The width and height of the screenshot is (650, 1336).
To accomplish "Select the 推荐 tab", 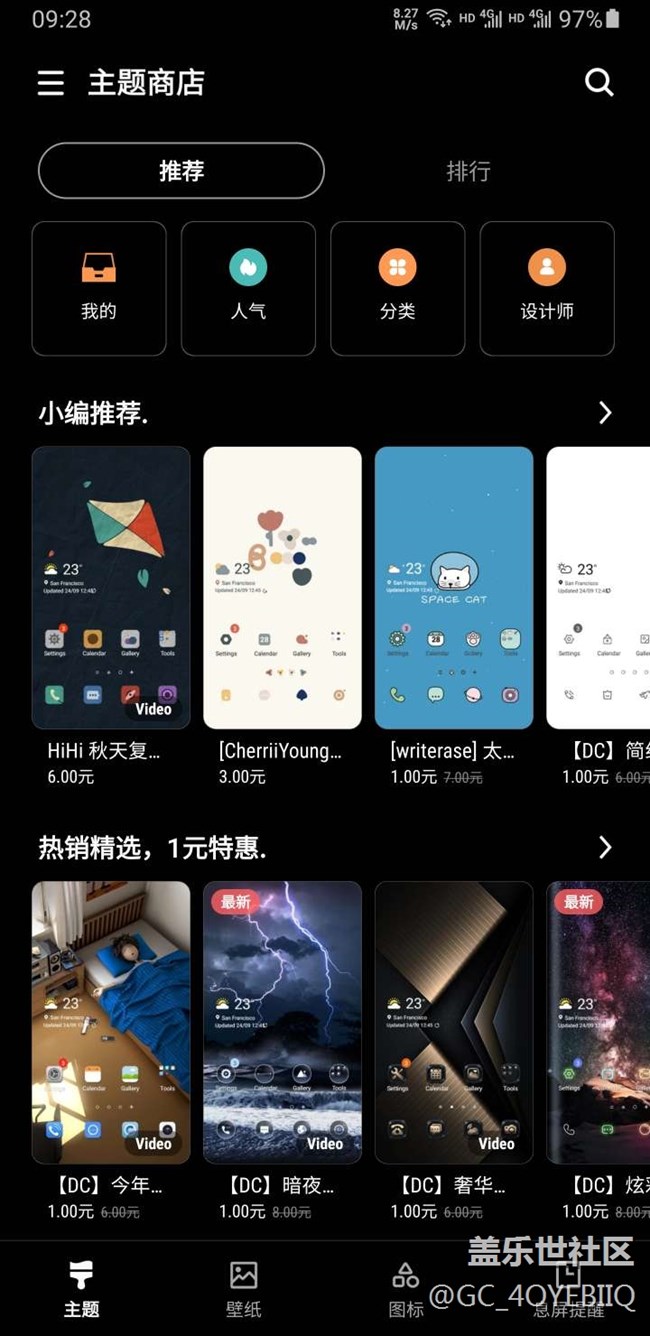I will (x=181, y=171).
